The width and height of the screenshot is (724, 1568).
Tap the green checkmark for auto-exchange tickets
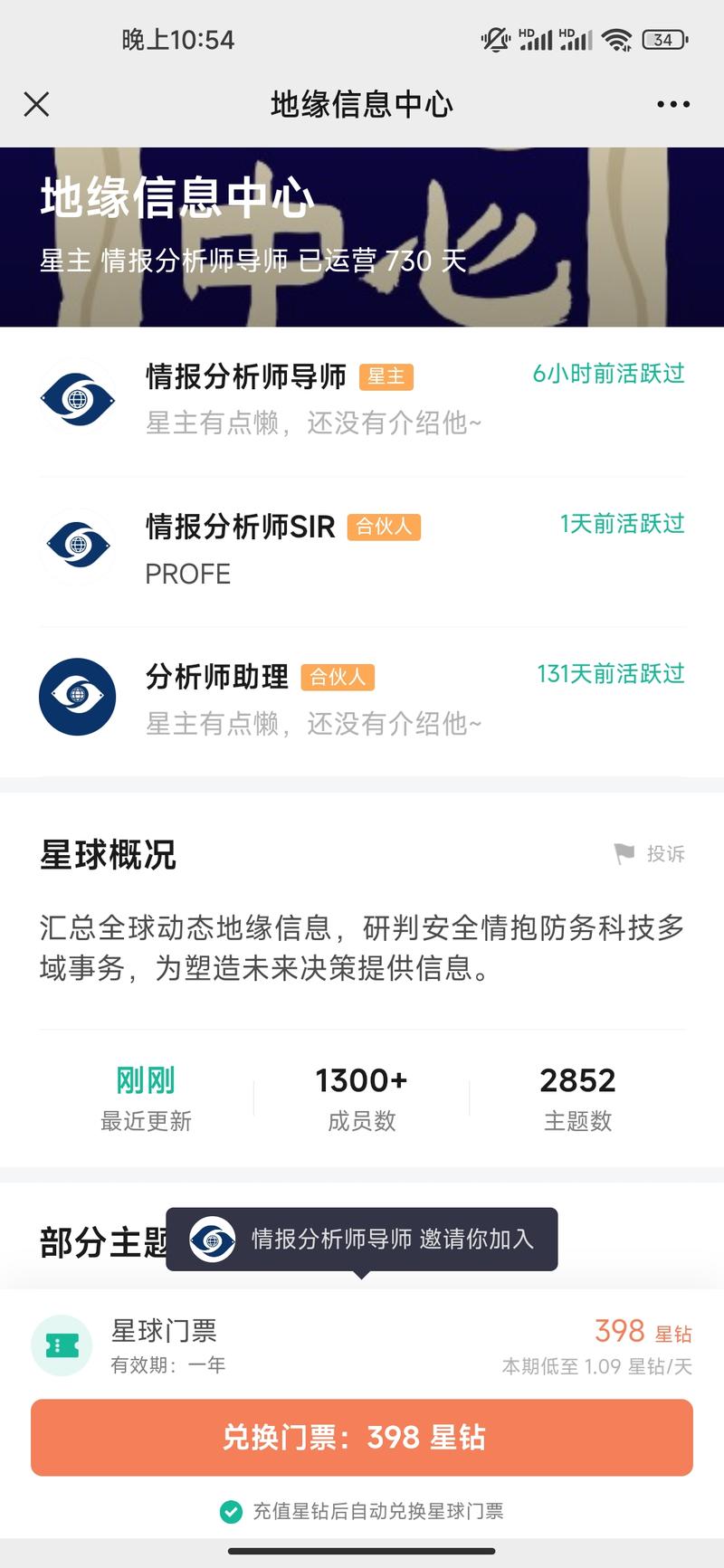[229, 1511]
